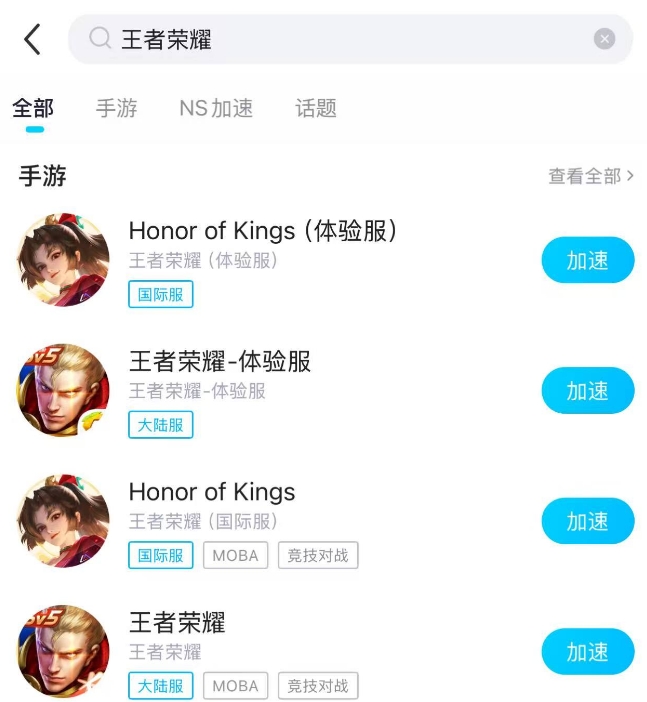Open the NS加速 tab
This screenshot has height=702, width=647.
pos(216,108)
